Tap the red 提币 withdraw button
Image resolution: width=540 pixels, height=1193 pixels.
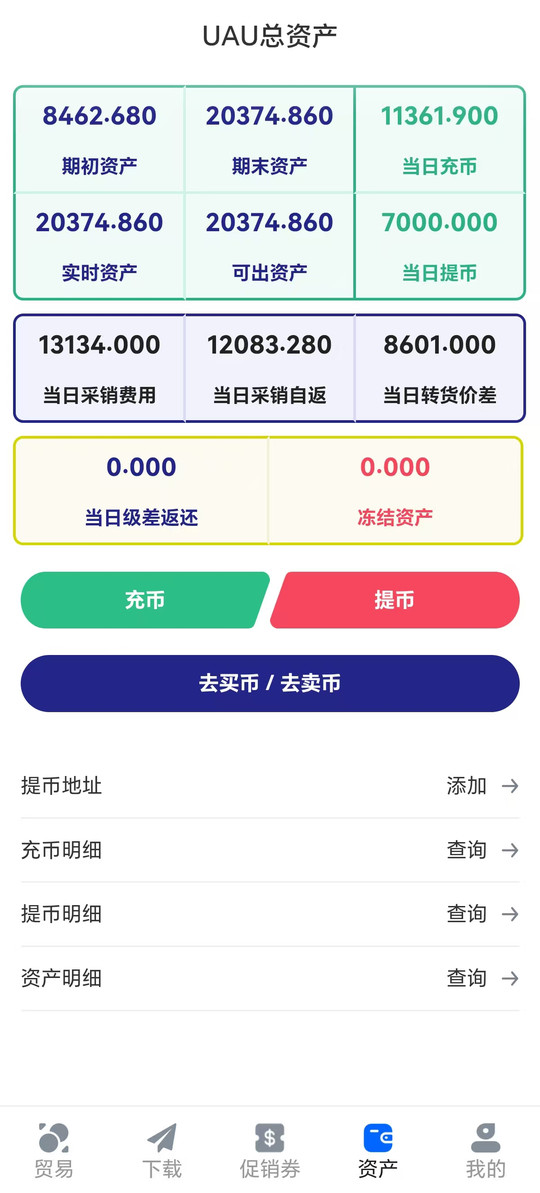[x=395, y=600]
